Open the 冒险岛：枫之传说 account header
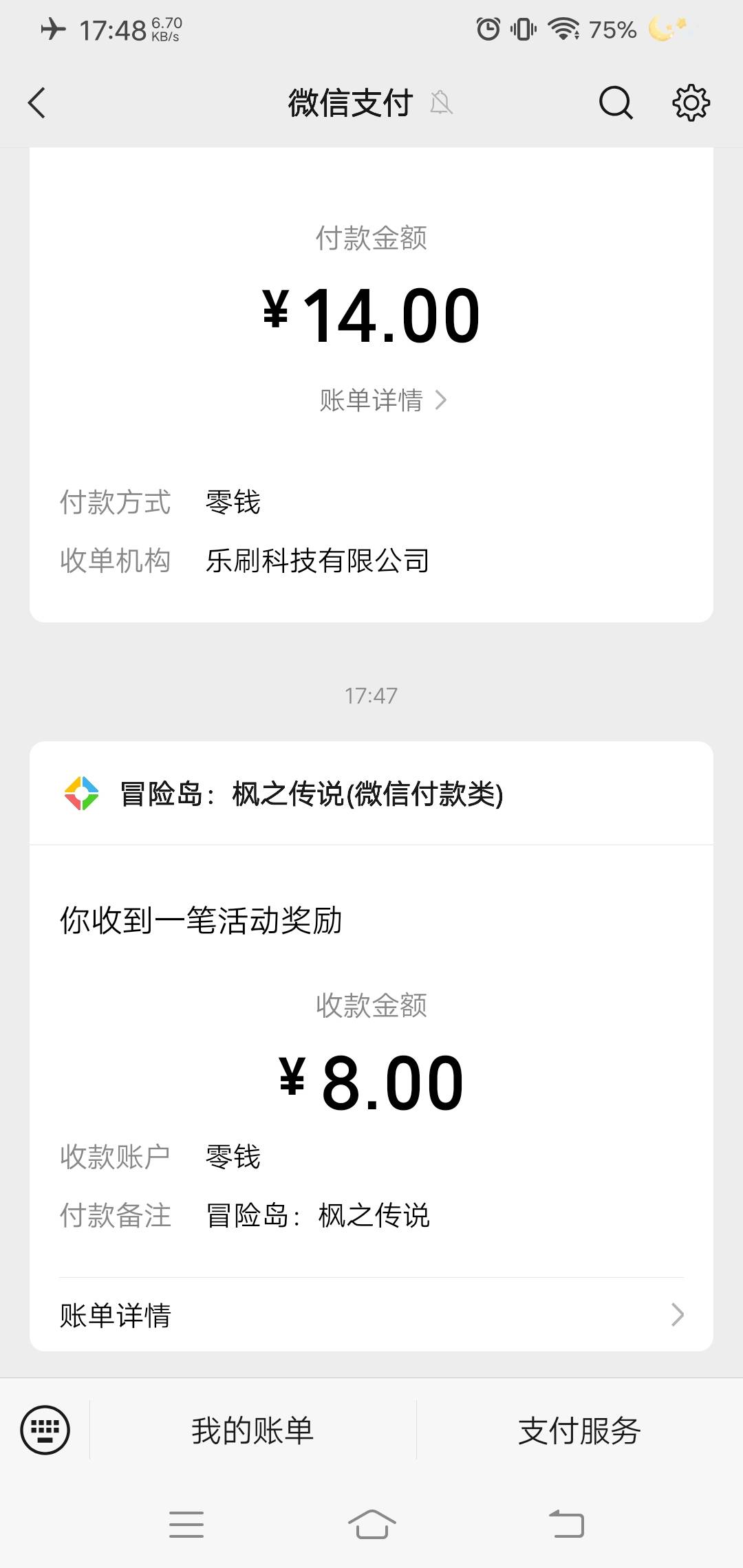This screenshot has height=1568, width=743. click(x=371, y=793)
